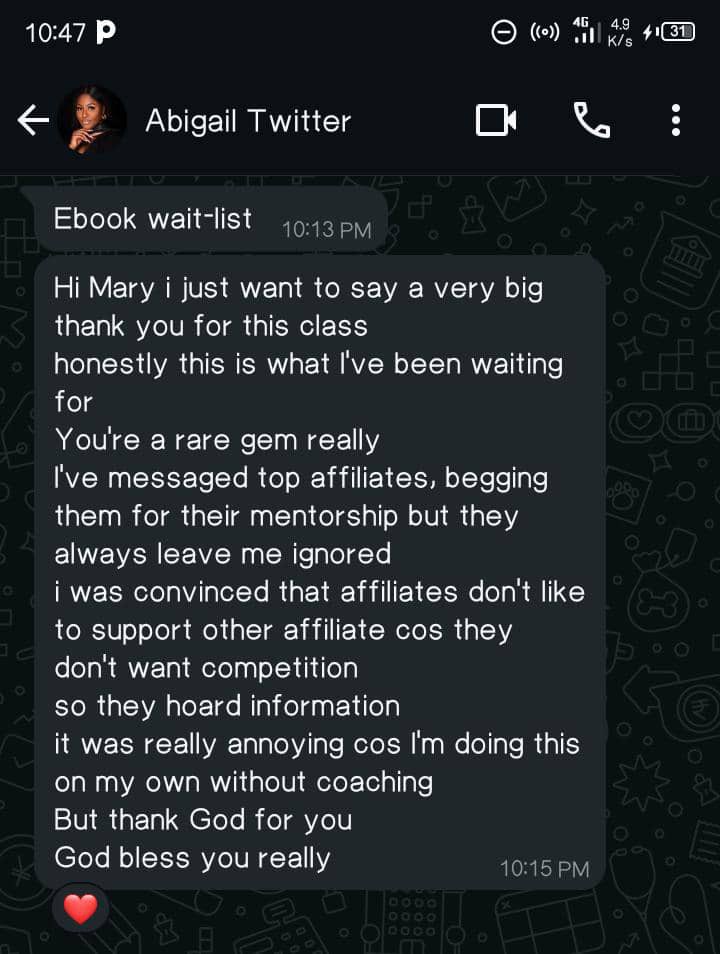Start a voice call with Abigail Twitter

pos(591,120)
